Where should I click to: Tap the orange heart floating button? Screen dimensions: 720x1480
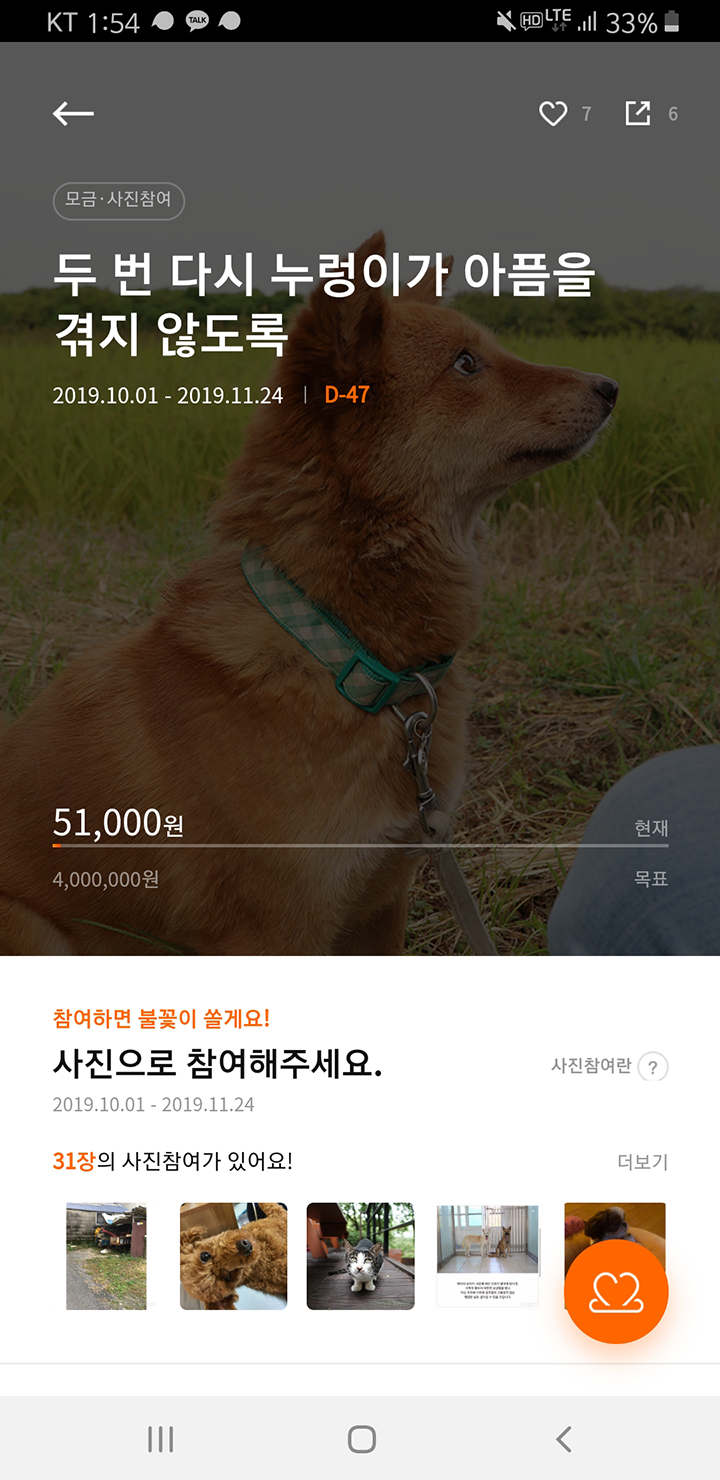pos(616,1292)
